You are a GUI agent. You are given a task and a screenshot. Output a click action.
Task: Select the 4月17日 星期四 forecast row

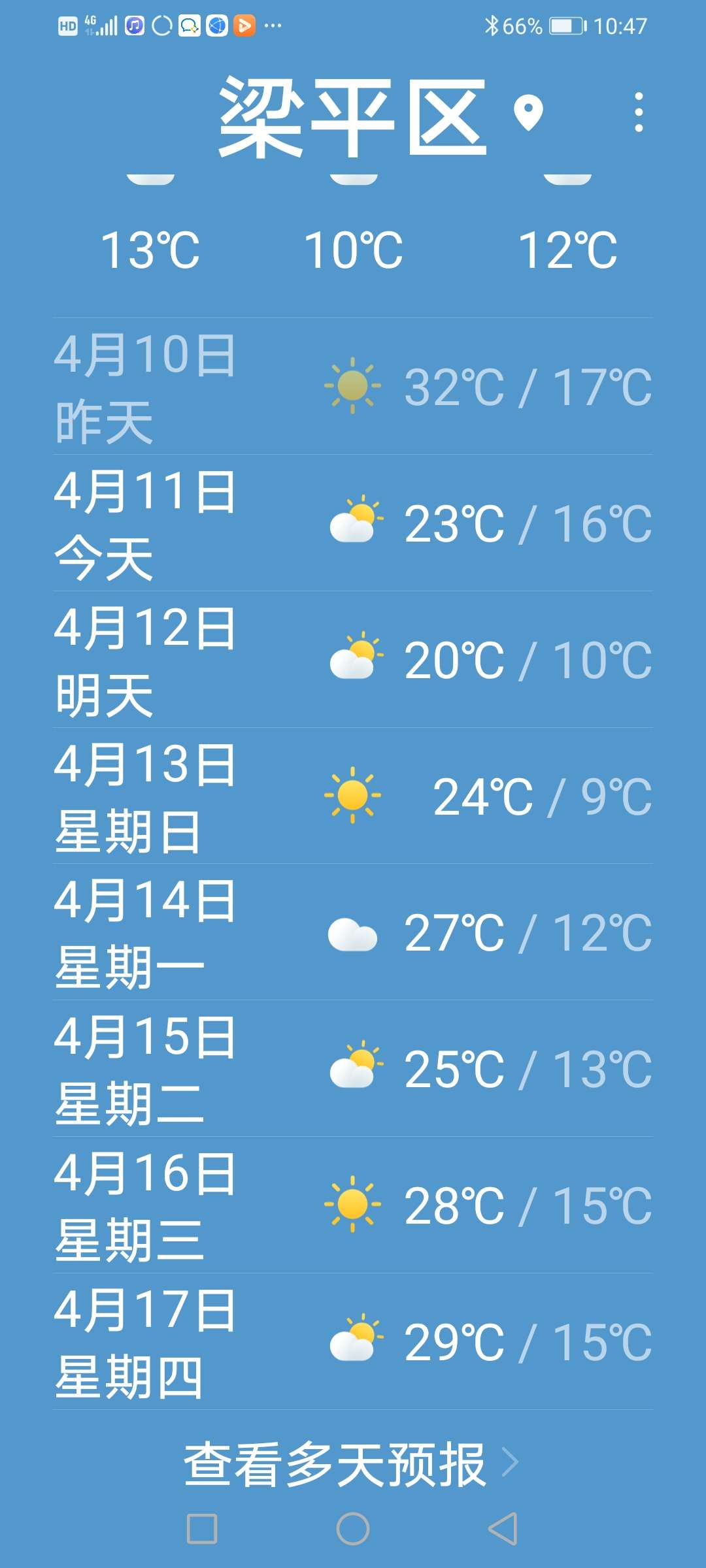pos(353,1341)
